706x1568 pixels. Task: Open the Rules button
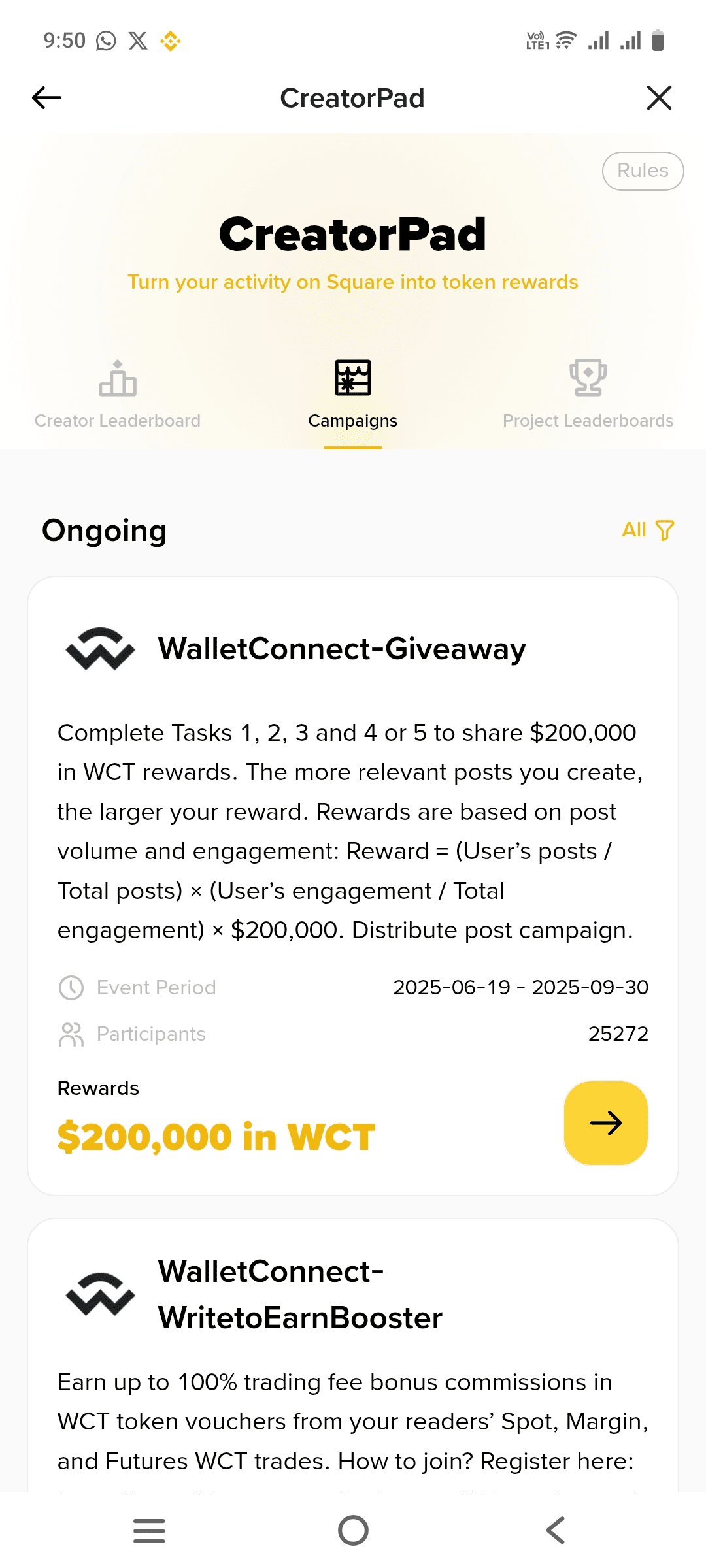[x=643, y=171]
